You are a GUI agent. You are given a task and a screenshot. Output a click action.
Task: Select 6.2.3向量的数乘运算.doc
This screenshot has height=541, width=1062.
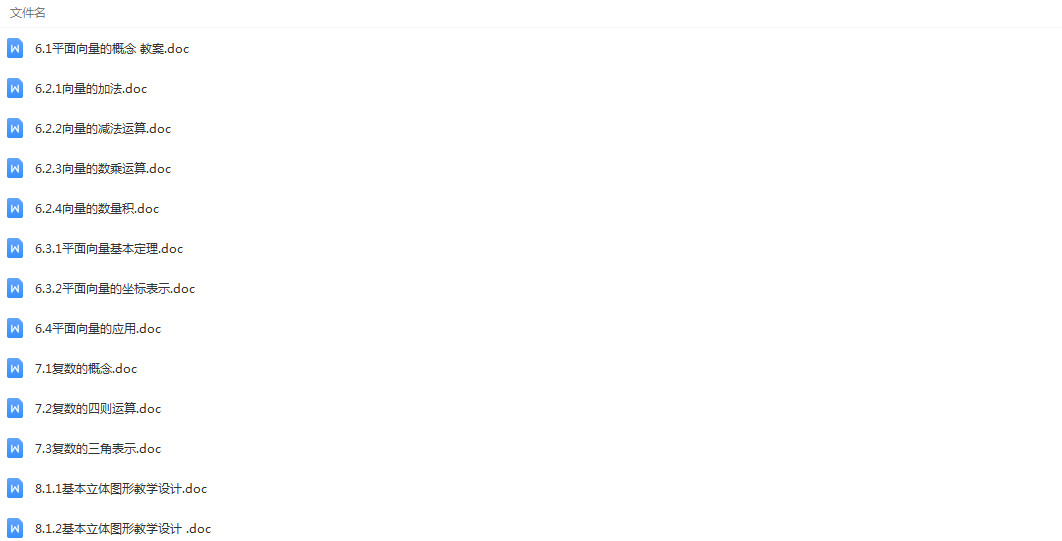point(102,169)
